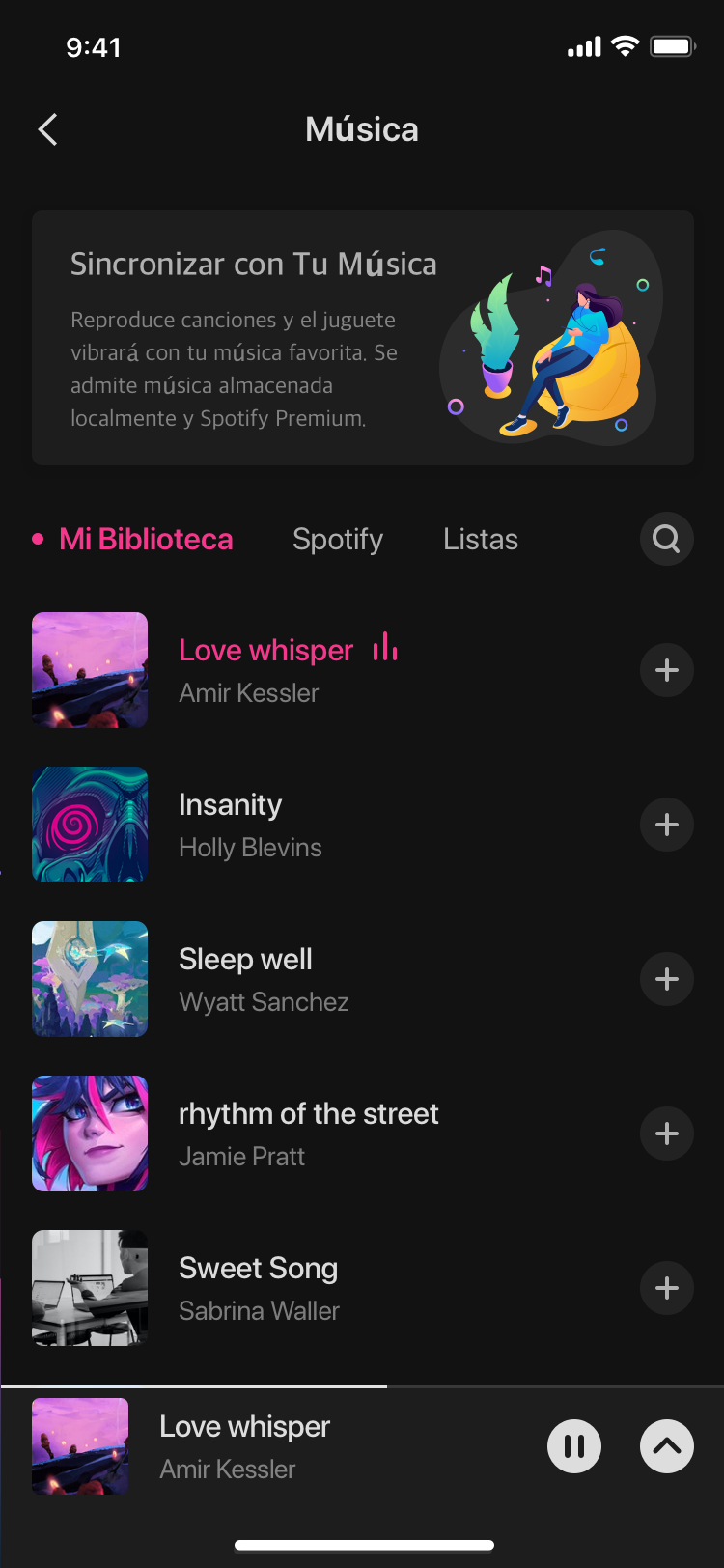
Task: Add Insanity with the plus icon
Action: click(x=666, y=825)
